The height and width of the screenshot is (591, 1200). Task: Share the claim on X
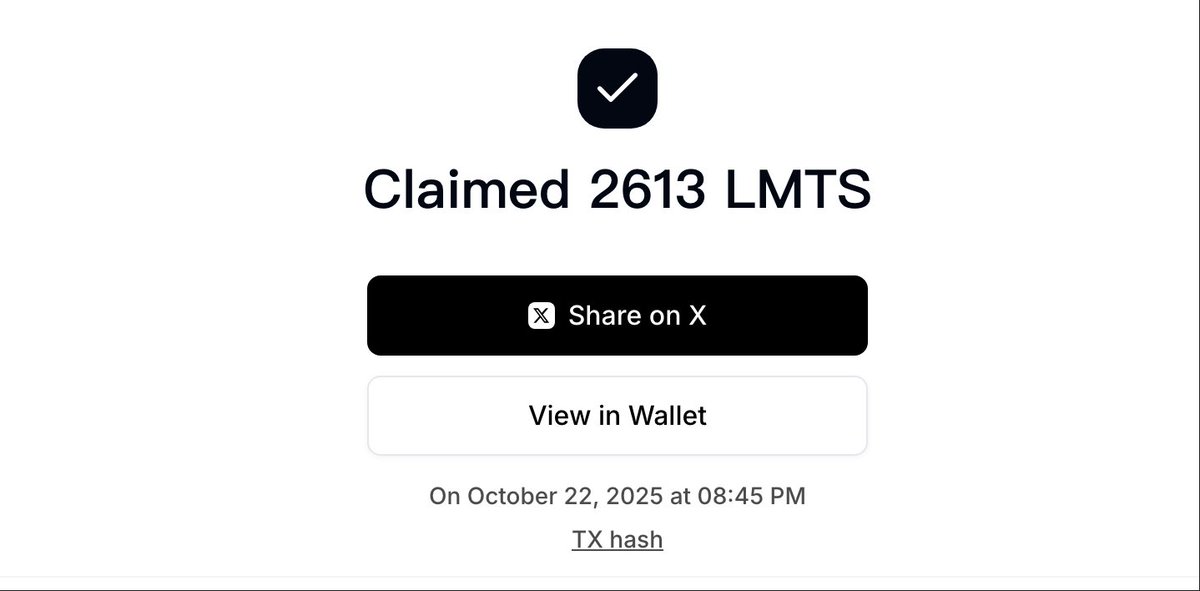point(617,316)
